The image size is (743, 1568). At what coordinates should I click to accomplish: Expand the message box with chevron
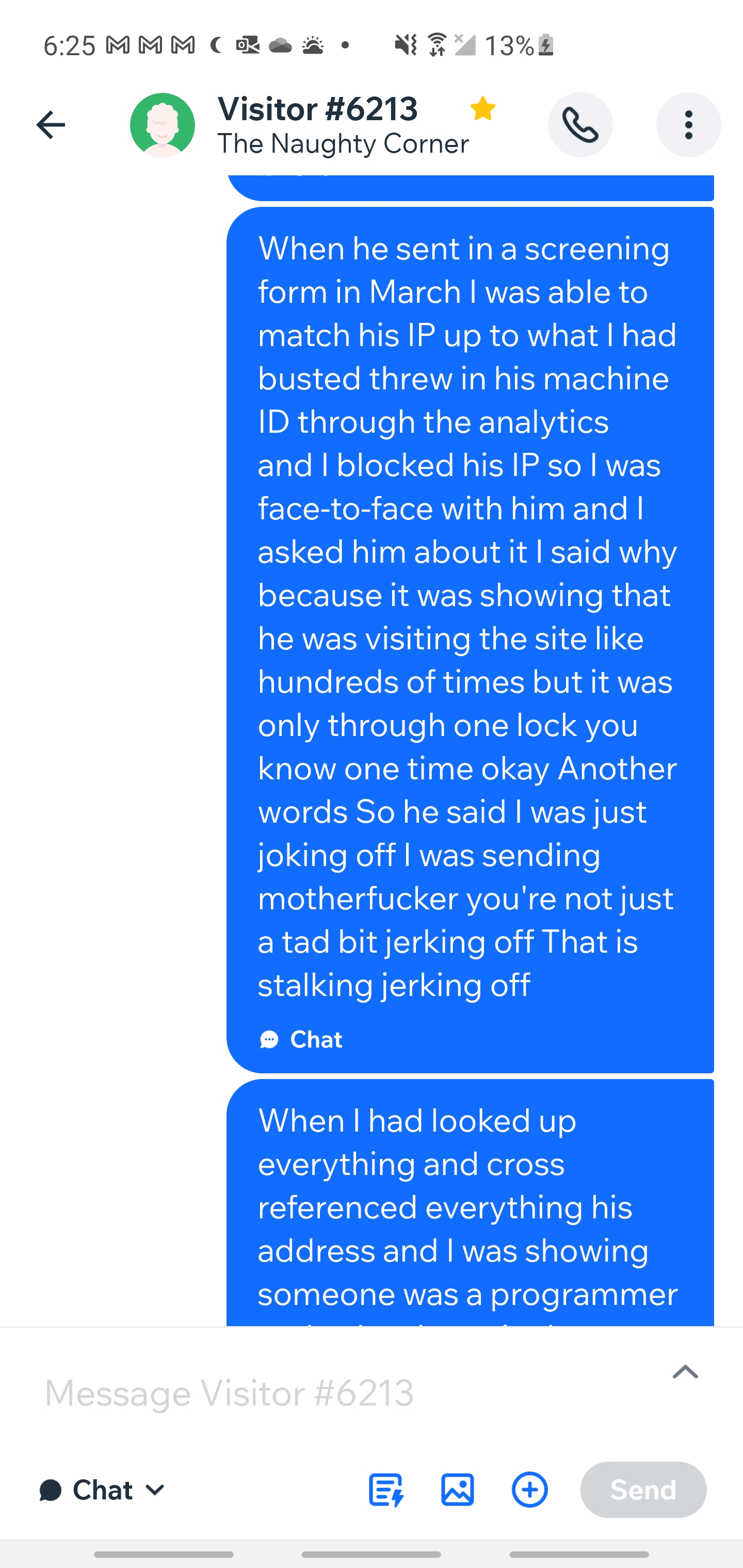pyautogui.click(x=685, y=1372)
